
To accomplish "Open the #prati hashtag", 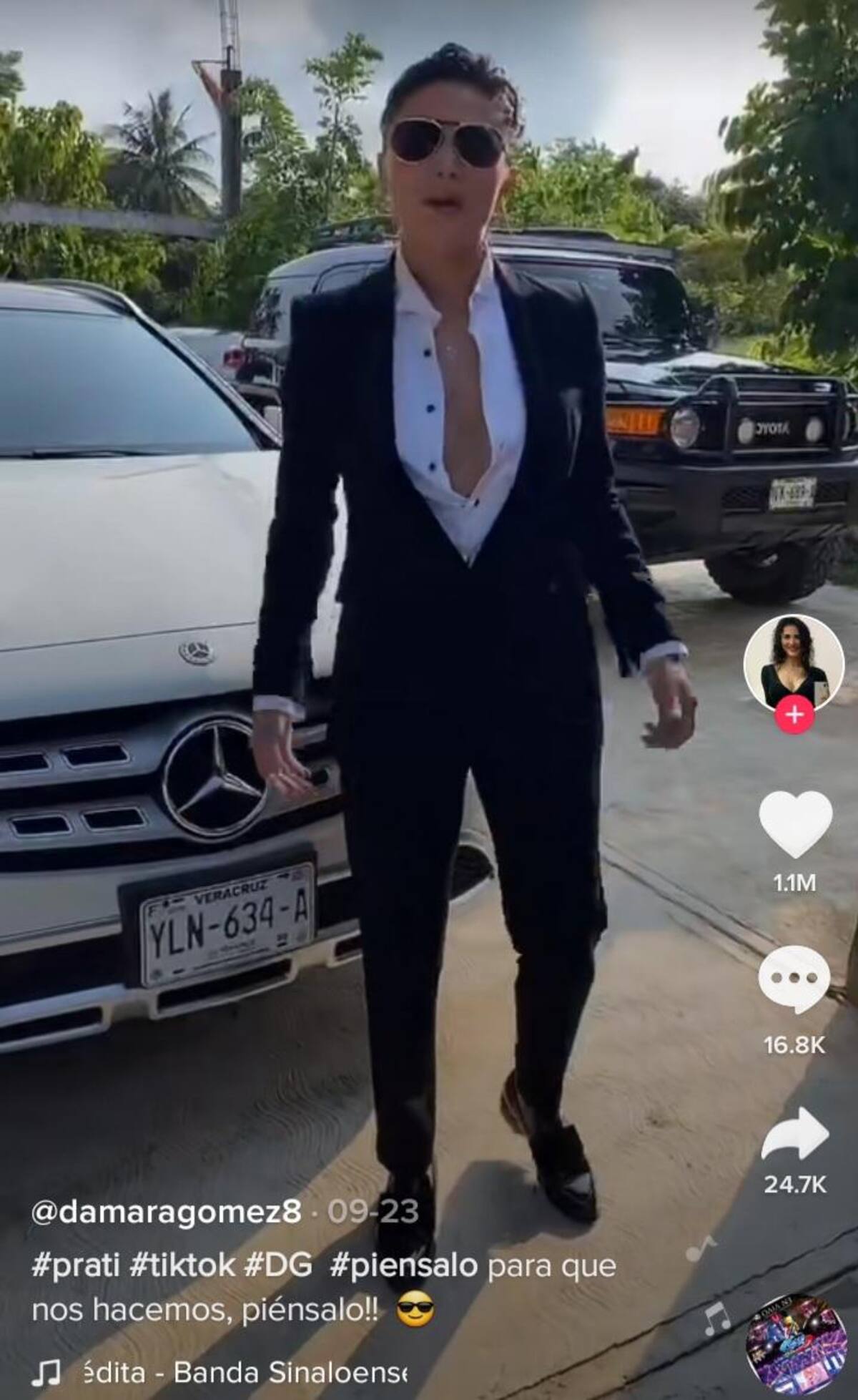I will point(76,1266).
